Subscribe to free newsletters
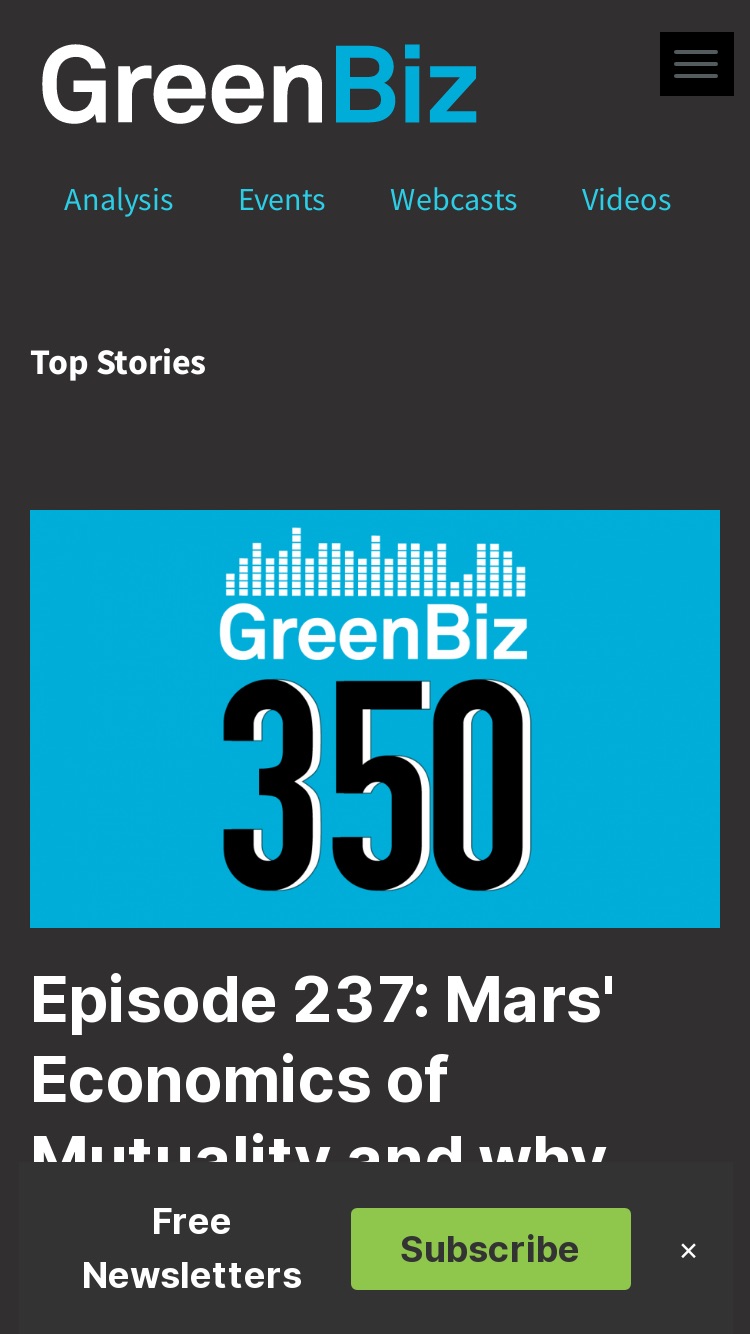Viewport: 750px width, 1334px height. coord(491,1249)
